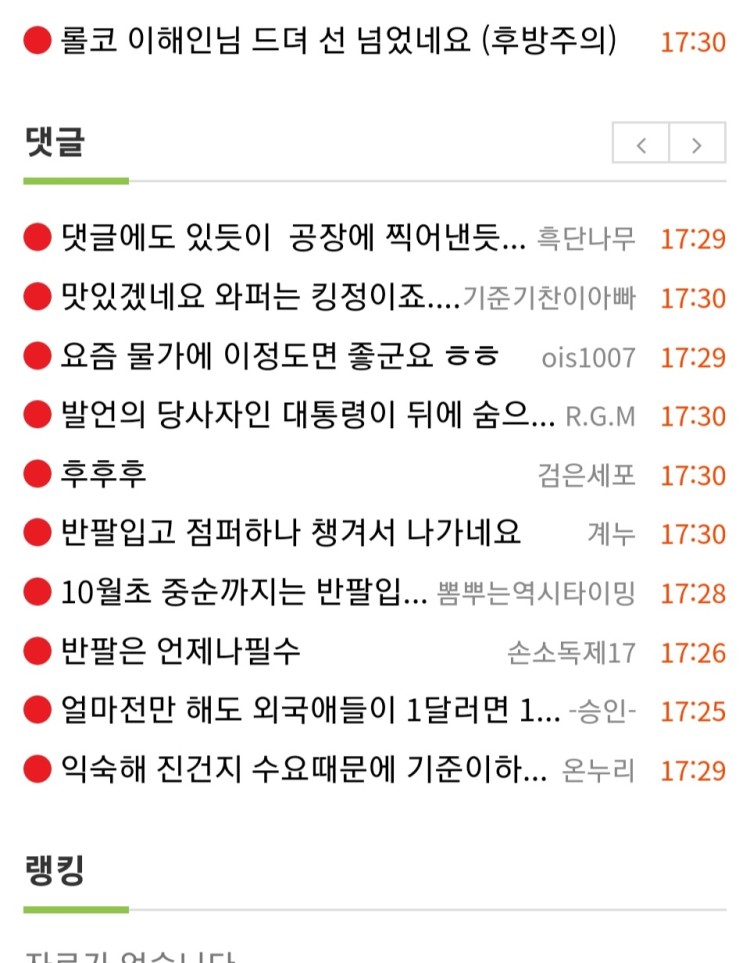This screenshot has height=963, width=750.
Task: Open the comment by 계누
Action: pos(291,533)
